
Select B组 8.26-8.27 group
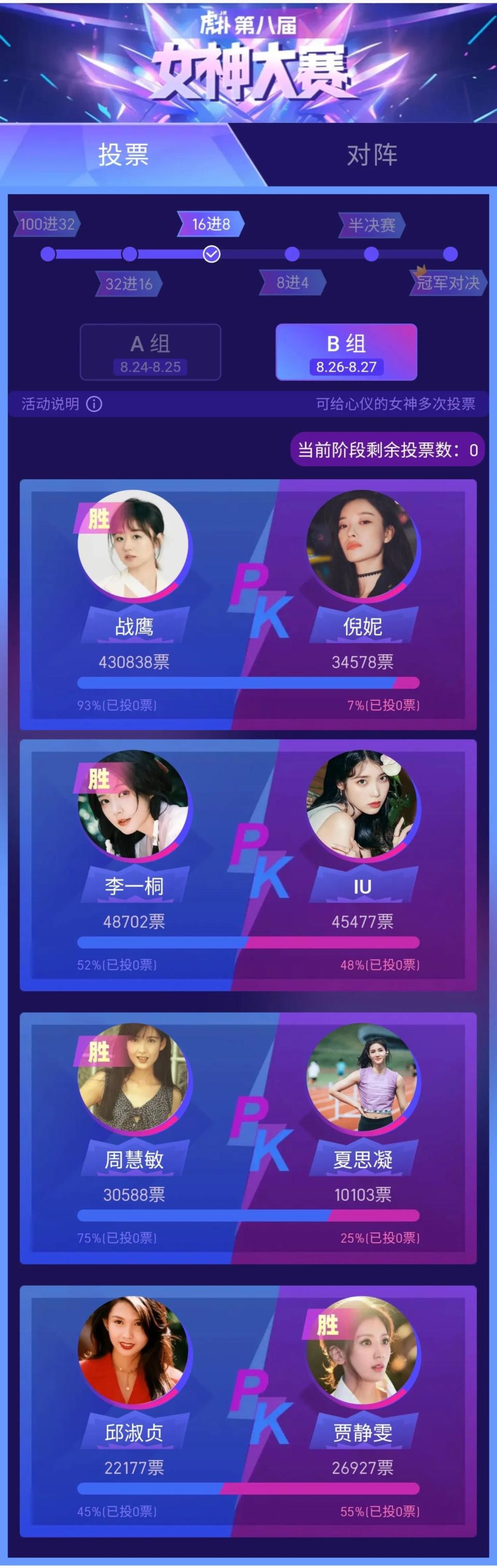coord(346,352)
